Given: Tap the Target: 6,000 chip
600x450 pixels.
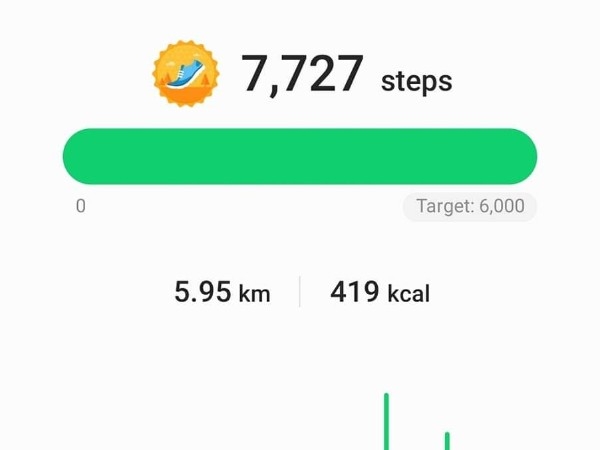Looking at the screenshot, I should (470, 207).
